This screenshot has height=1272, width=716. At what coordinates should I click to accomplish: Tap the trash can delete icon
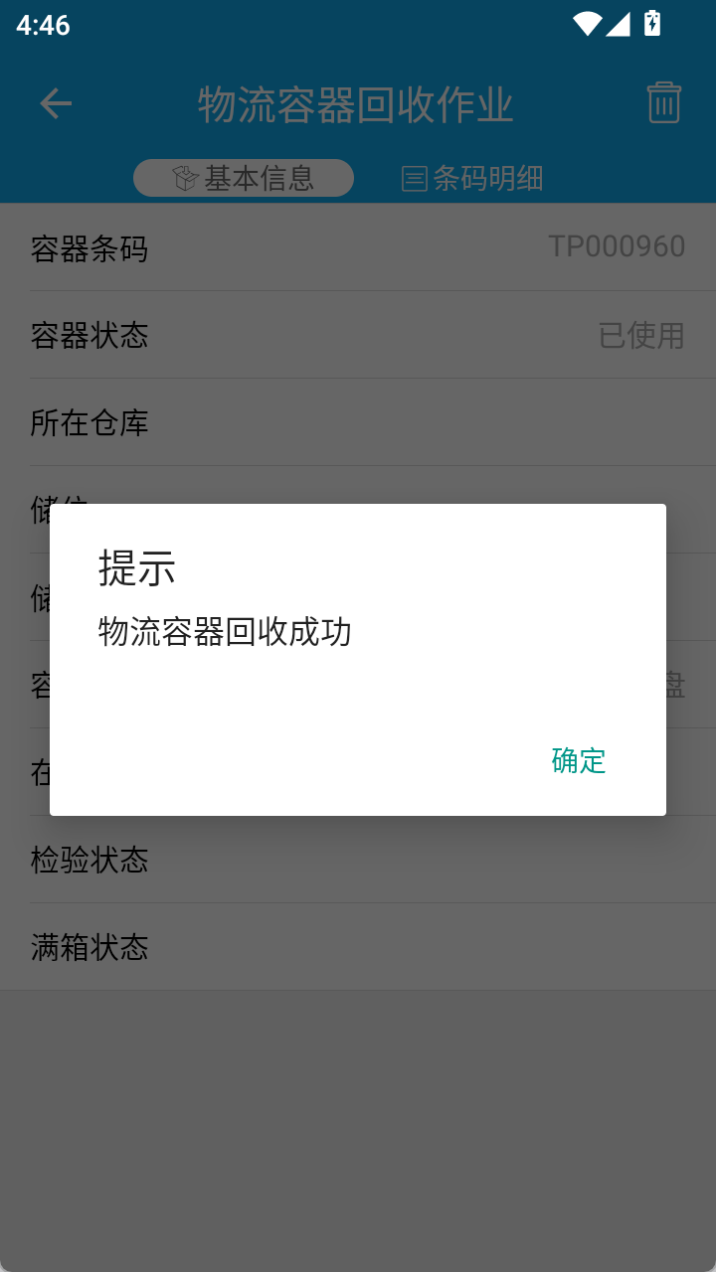pos(664,103)
